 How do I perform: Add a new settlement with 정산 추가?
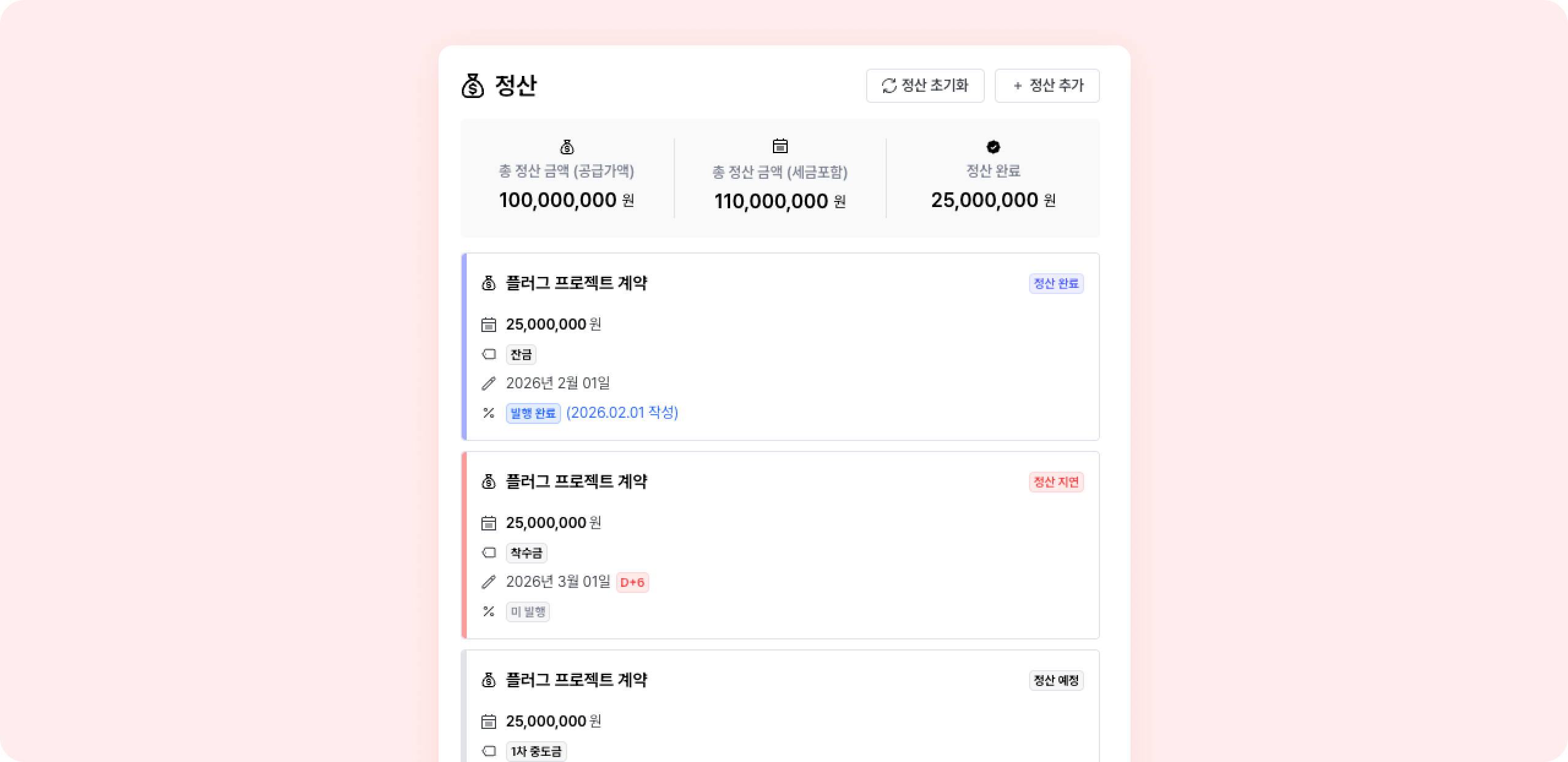coord(1047,86)
